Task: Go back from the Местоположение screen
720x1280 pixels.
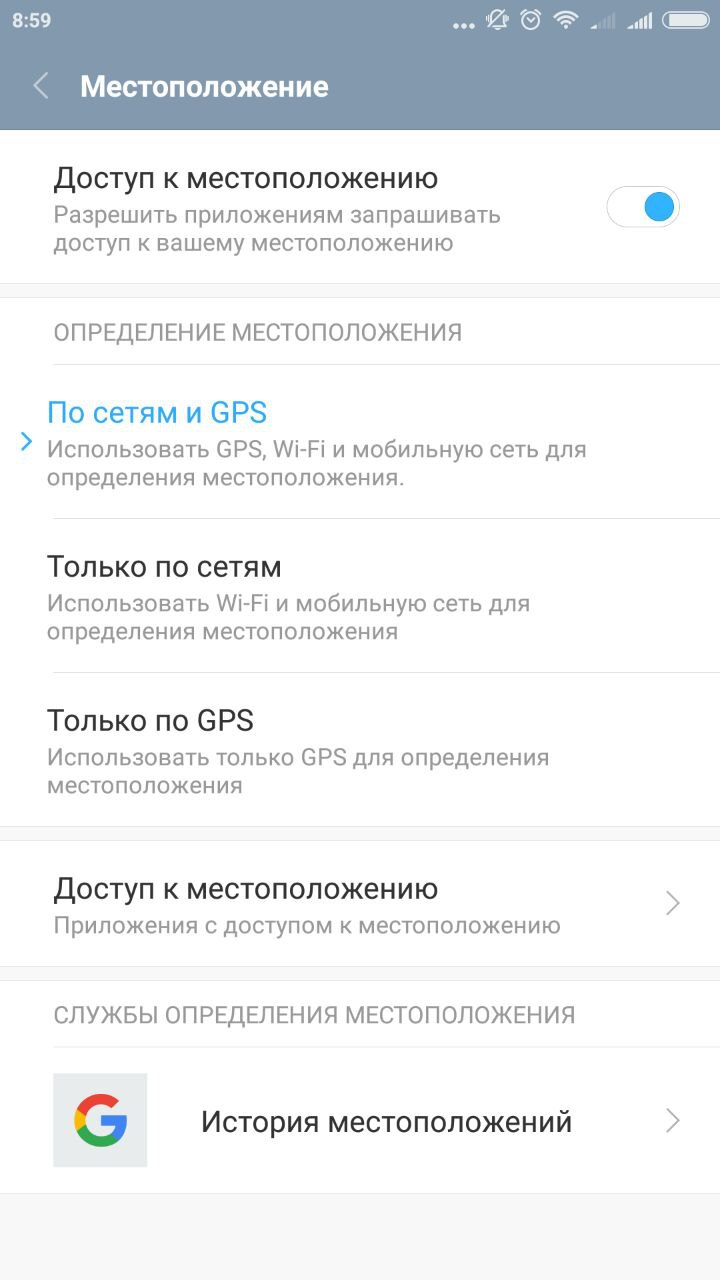Action: 41,86
